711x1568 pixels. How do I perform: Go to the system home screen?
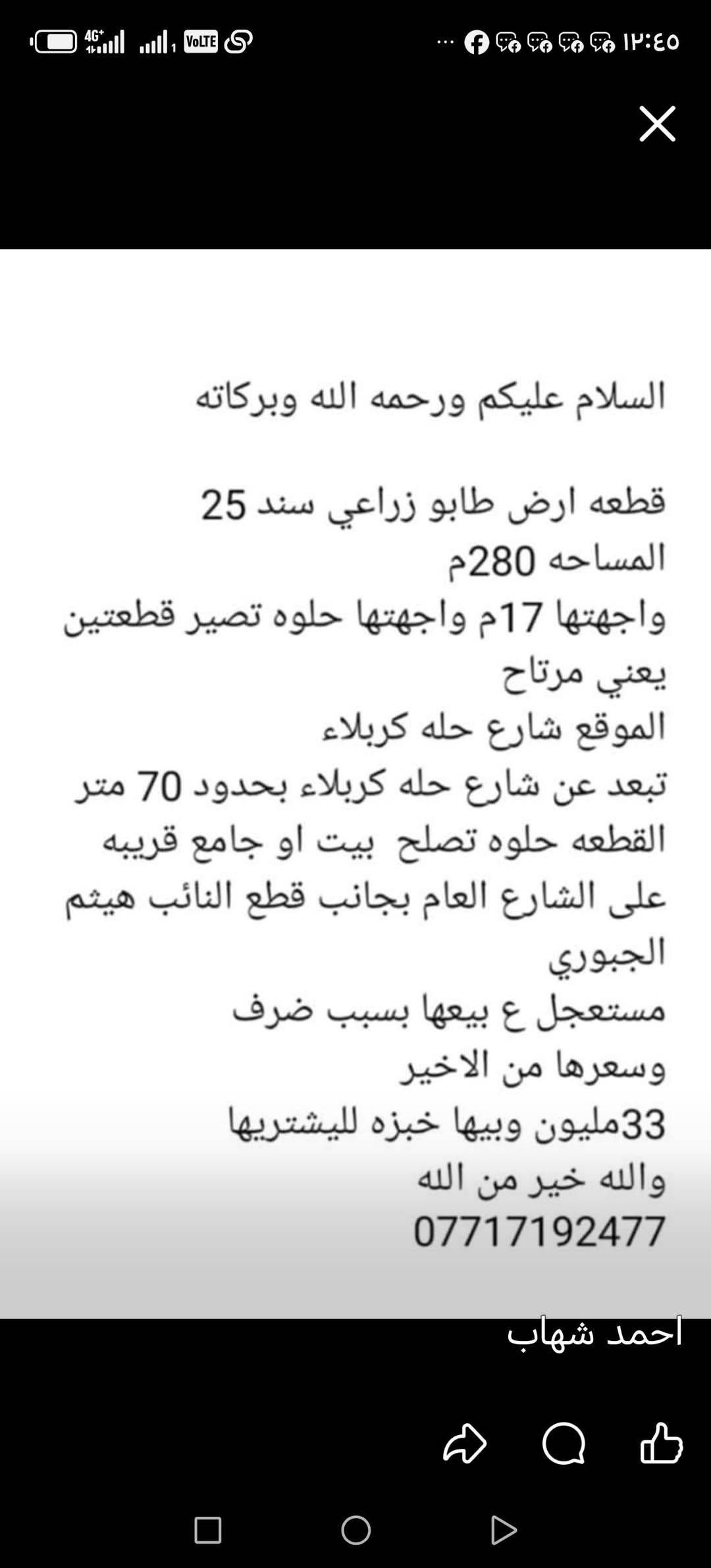[355, 1530]
